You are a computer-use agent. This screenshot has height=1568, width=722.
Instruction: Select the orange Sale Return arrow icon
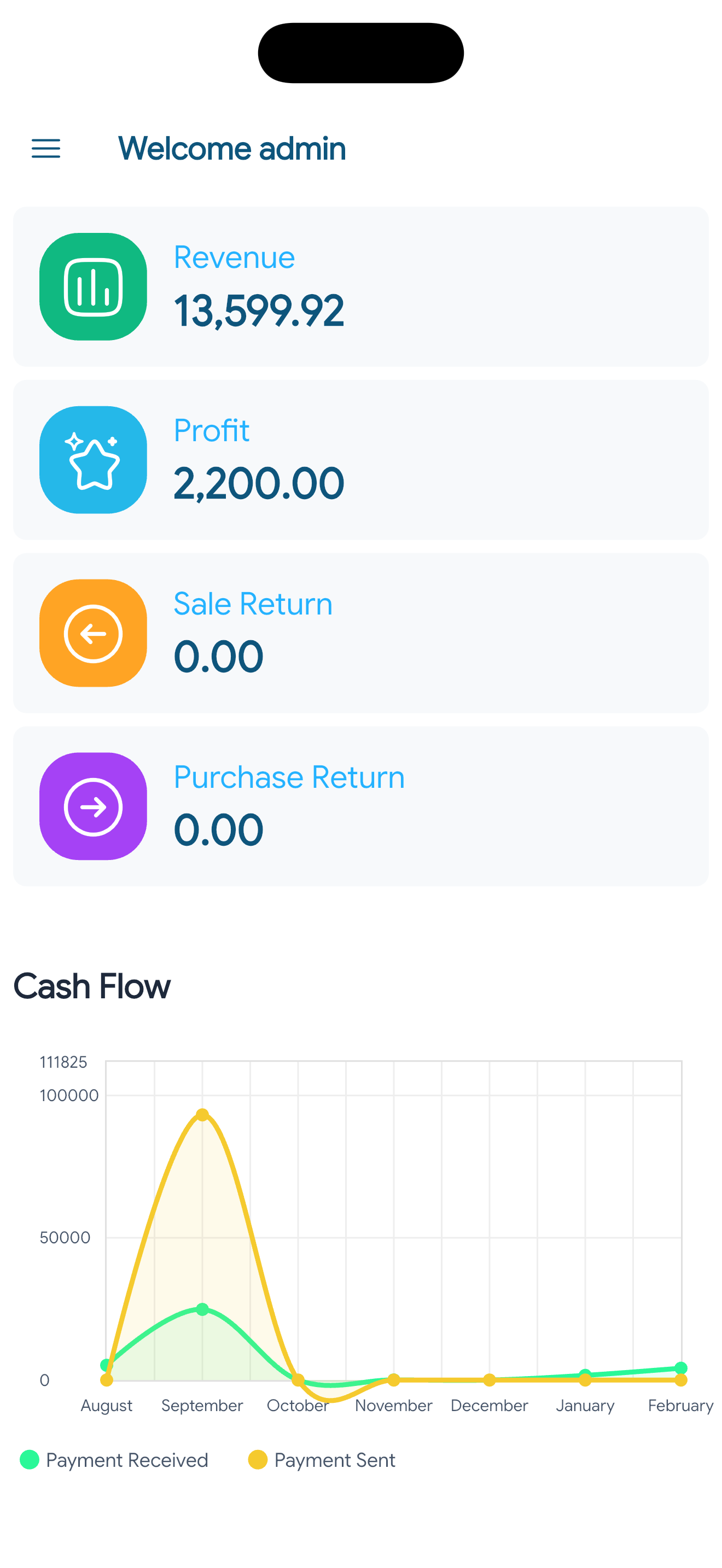tap(92, 632)
